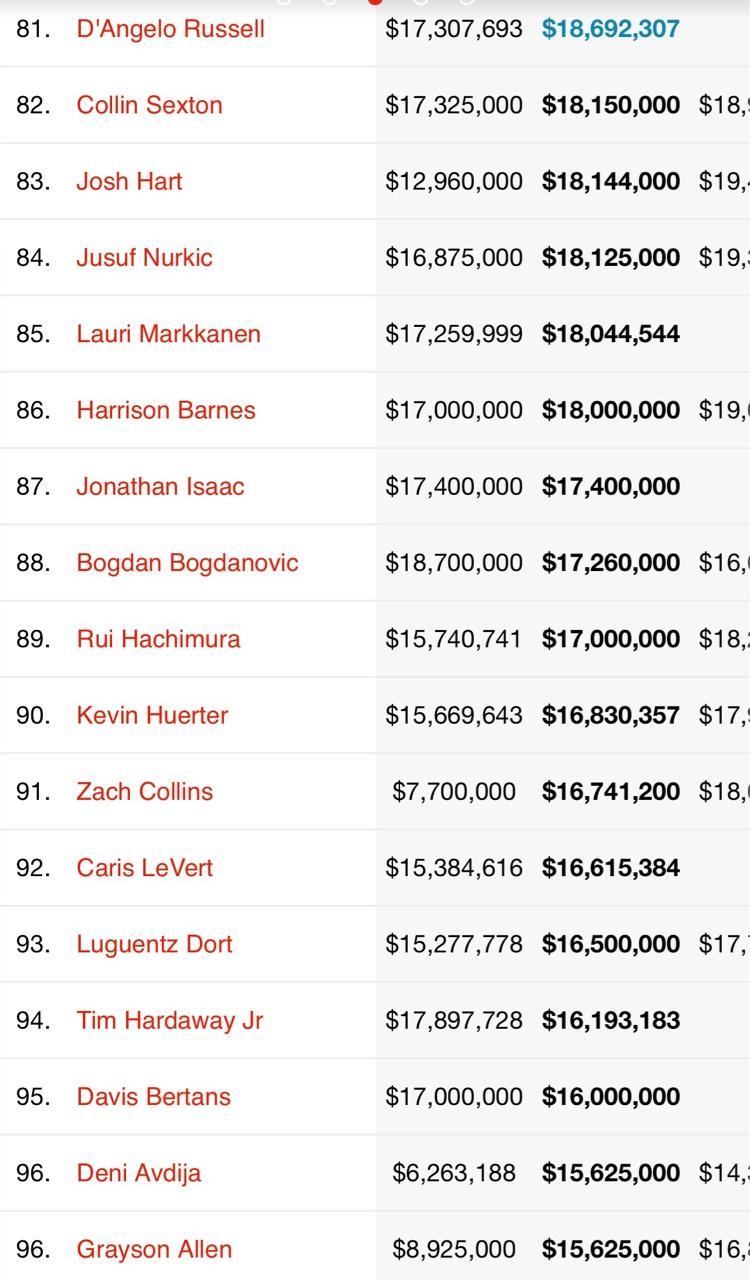The height and width of the screenshot is (1280, 750).
Task: Open Collin Sexton's player page
Action: [150, 105]
